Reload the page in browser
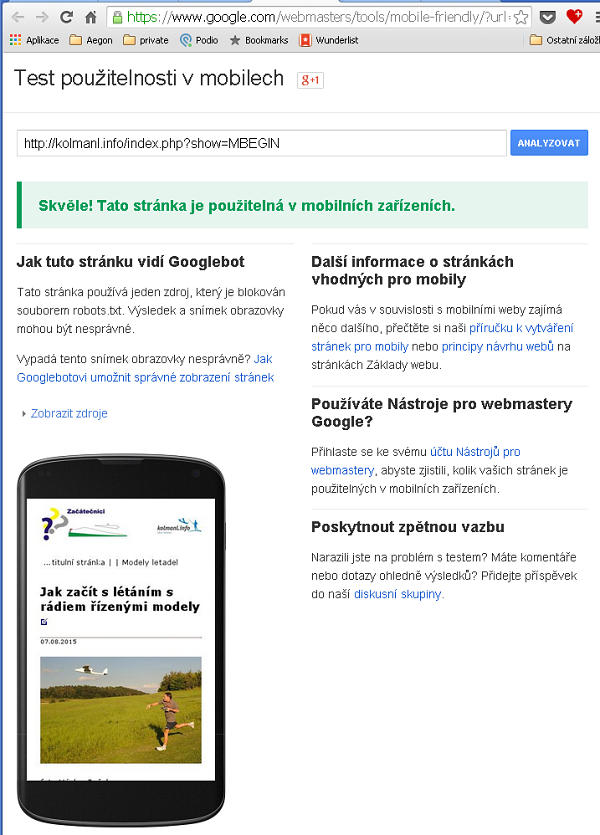600x835 pixels. pos(66,17)
